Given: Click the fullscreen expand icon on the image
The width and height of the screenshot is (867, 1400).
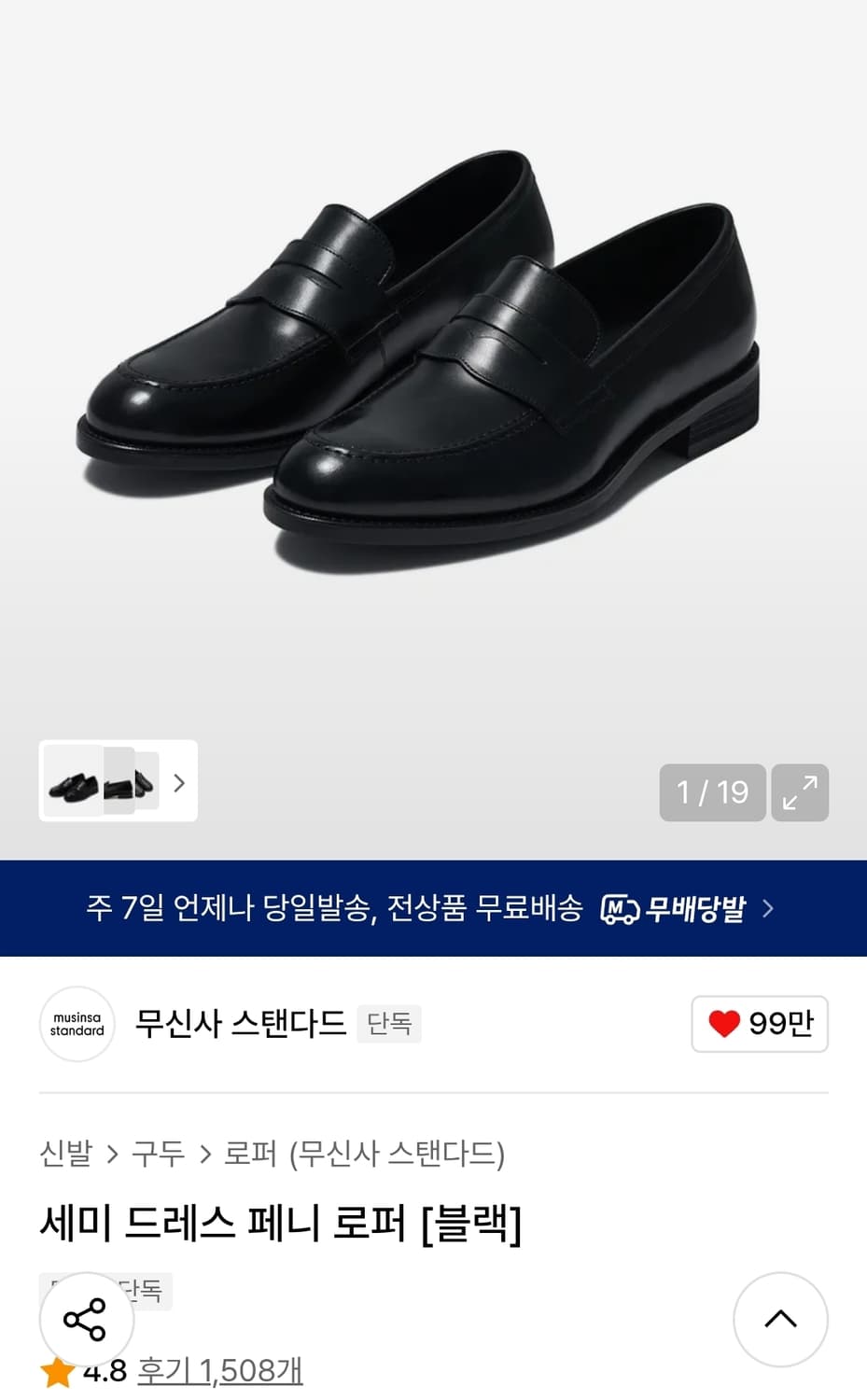Looking at the screenshot, I should click(799, 792).
